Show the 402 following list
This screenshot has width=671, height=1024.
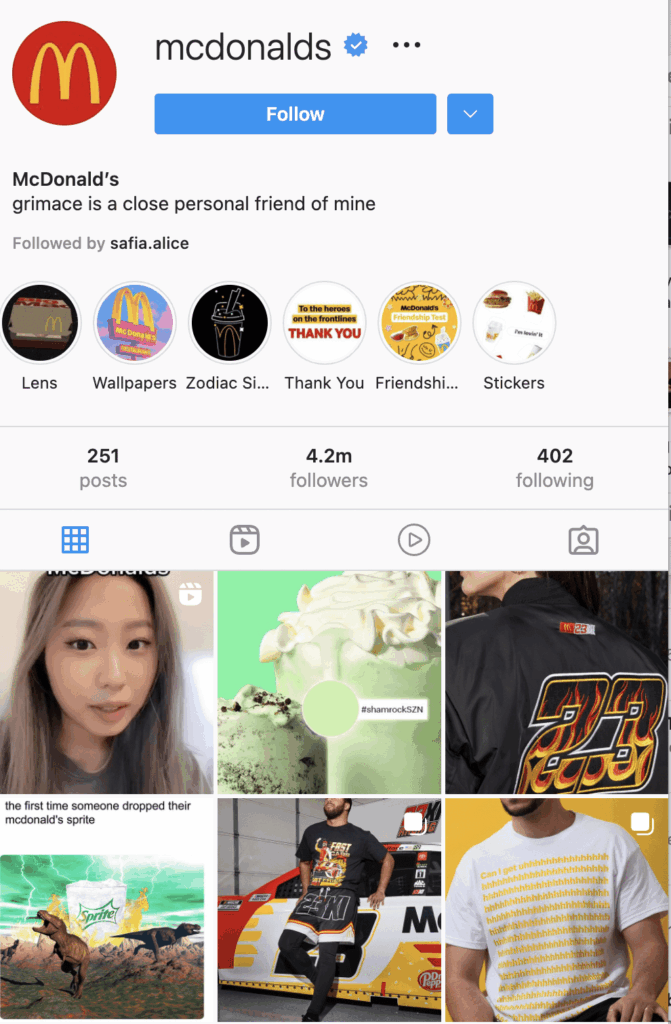coord(554,467)
